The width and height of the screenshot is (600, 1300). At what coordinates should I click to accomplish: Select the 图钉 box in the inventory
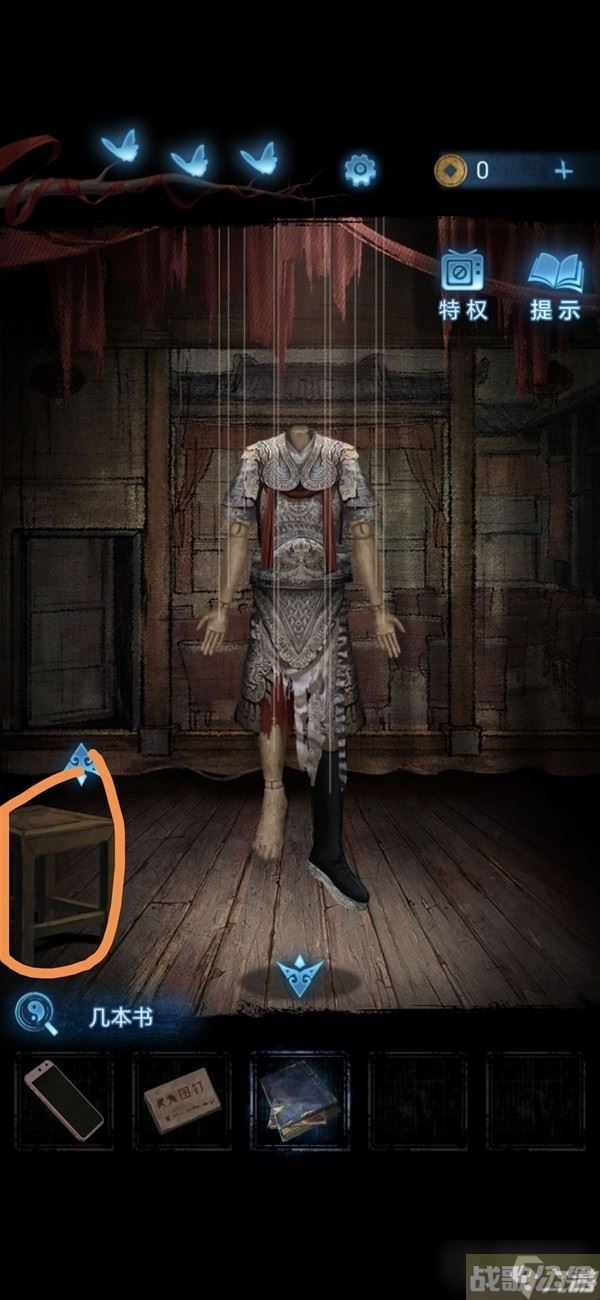pyautogui.click(x=182, y=1100)
